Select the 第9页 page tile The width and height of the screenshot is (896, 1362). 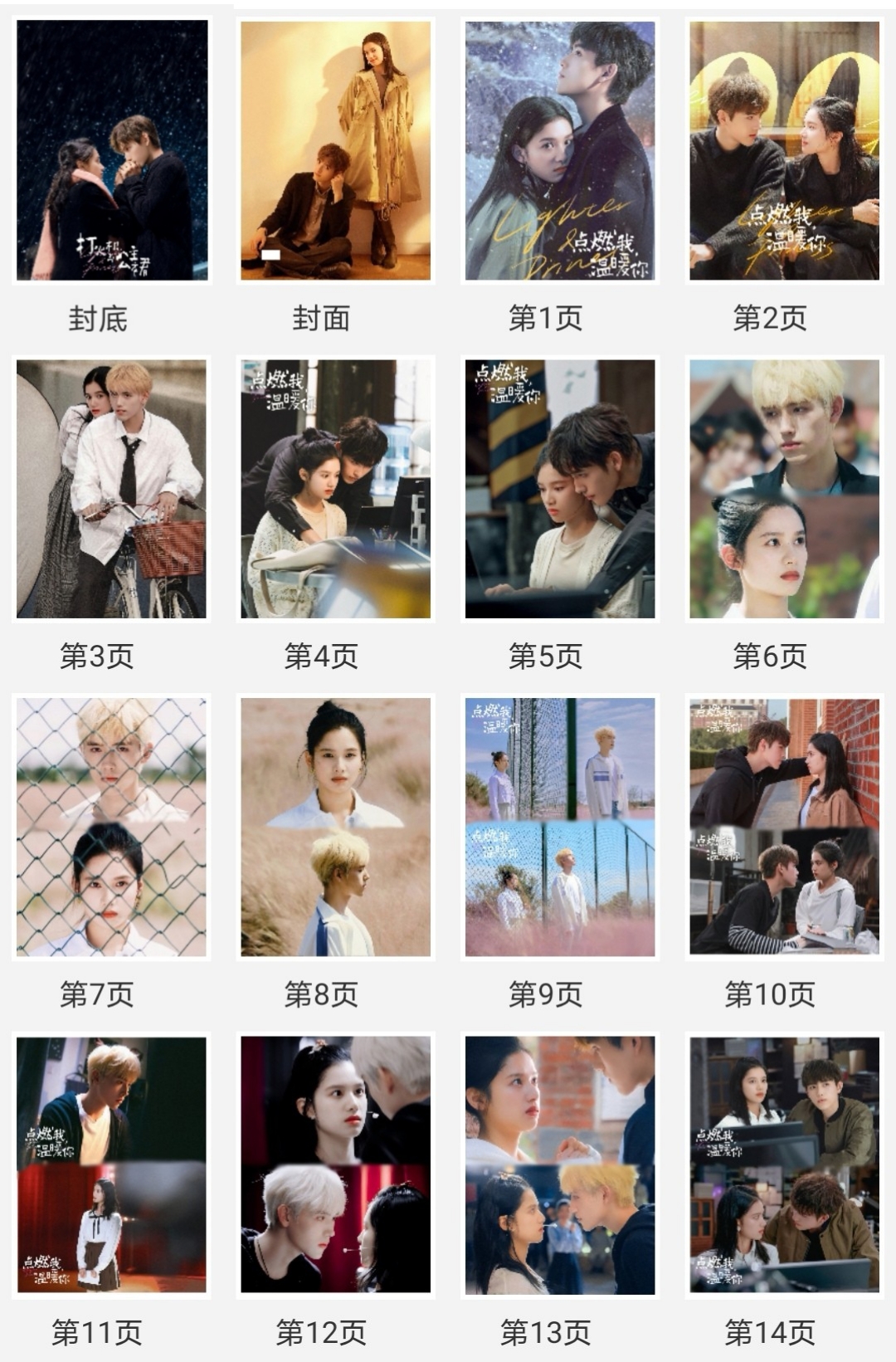pos(560,827)
